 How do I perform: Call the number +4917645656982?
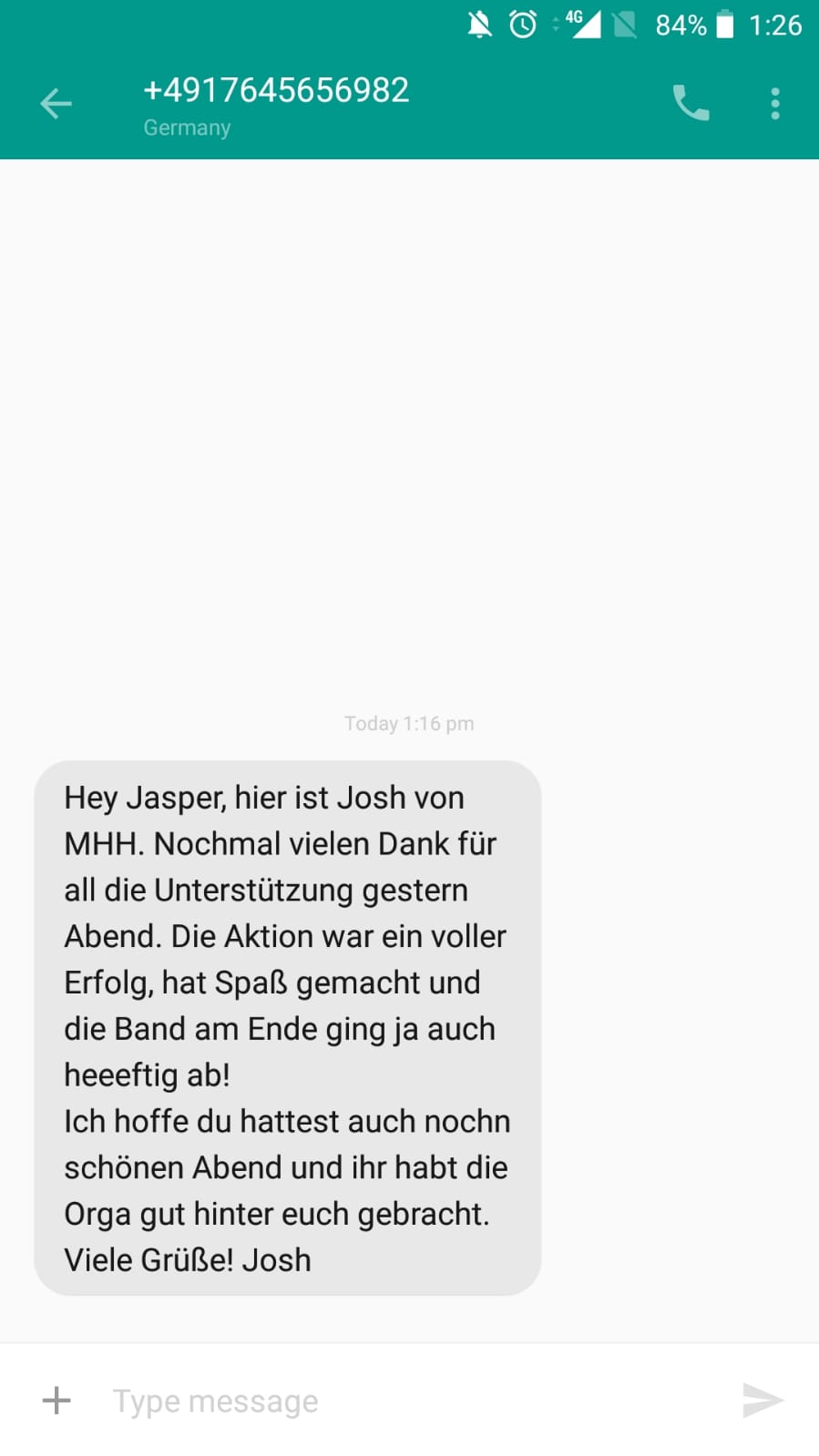click(x=691, y=104)
